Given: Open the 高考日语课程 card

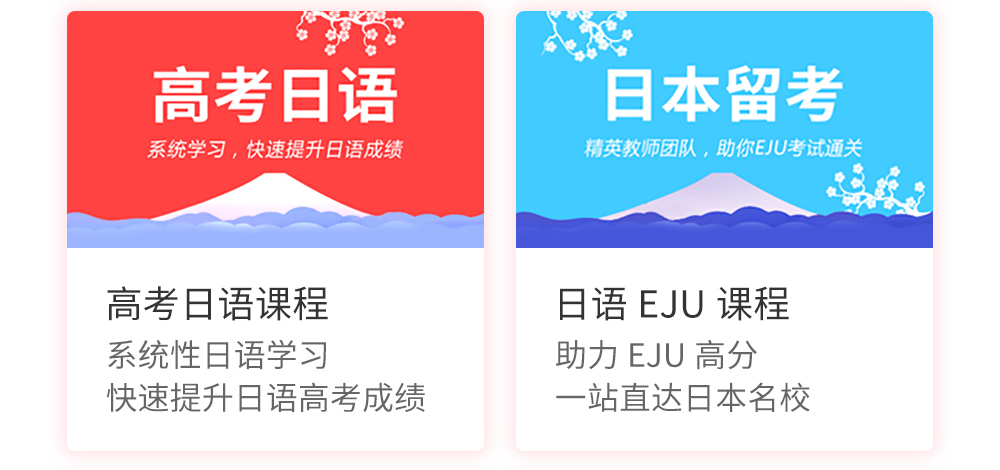Looking at the screenshot, I should 275,232.
